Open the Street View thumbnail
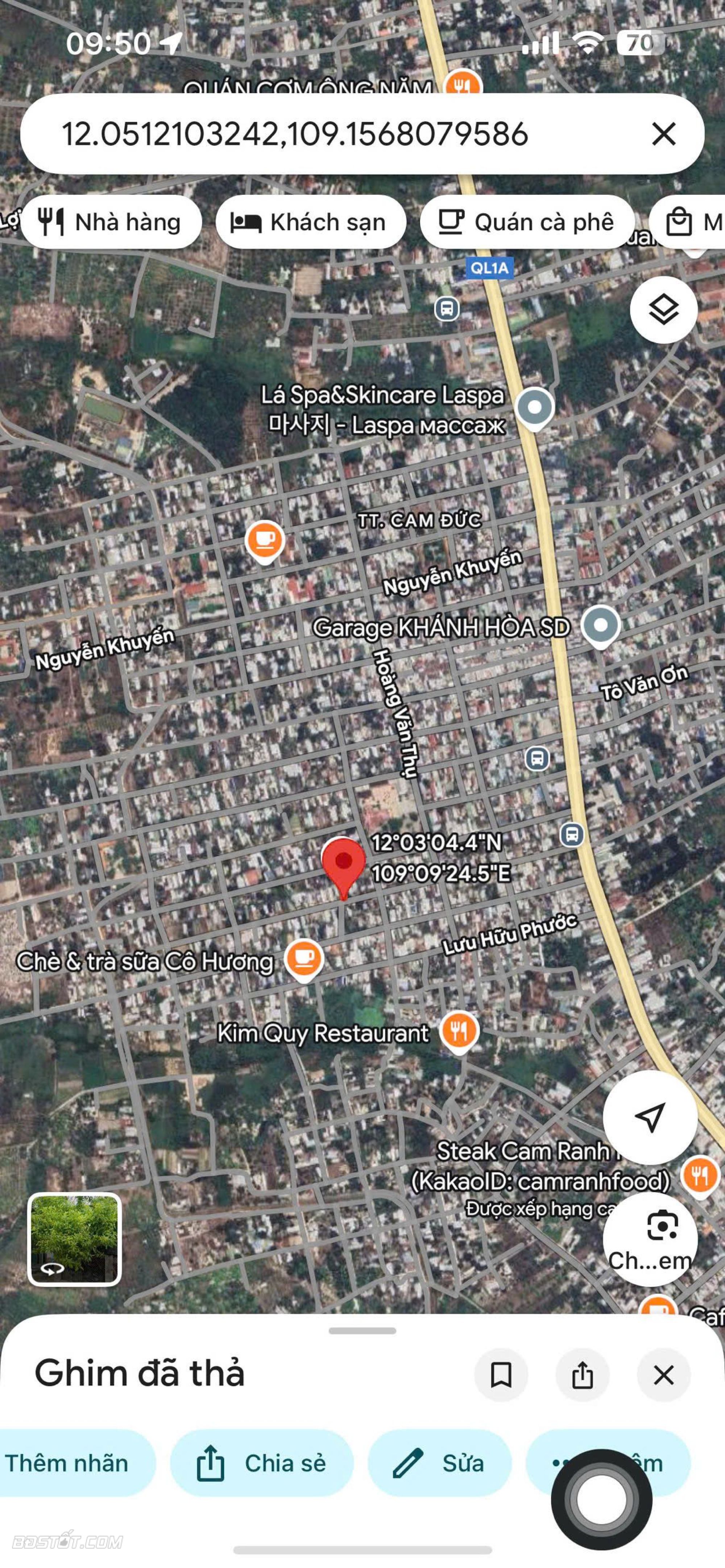 pyautogui.click(x=74, y=1239)
